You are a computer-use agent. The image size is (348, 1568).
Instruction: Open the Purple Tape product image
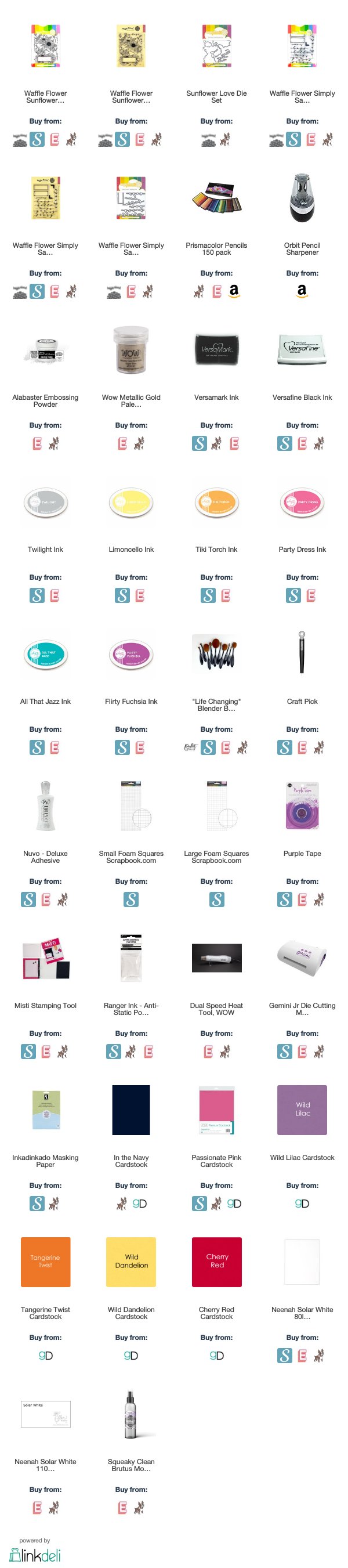(x=302, y=807)
